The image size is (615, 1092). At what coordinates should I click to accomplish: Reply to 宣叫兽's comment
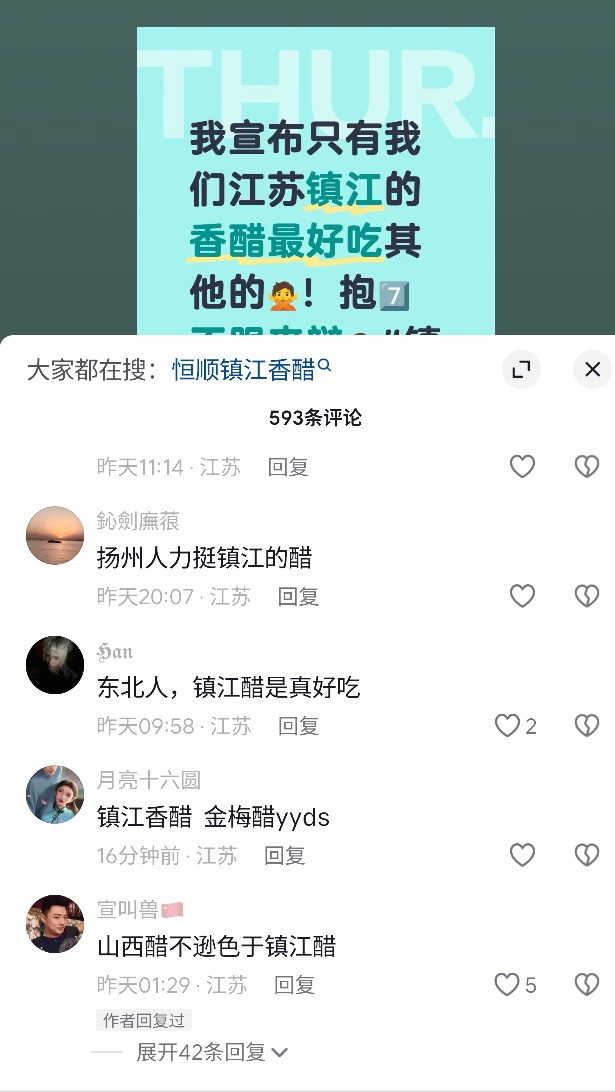295,985
